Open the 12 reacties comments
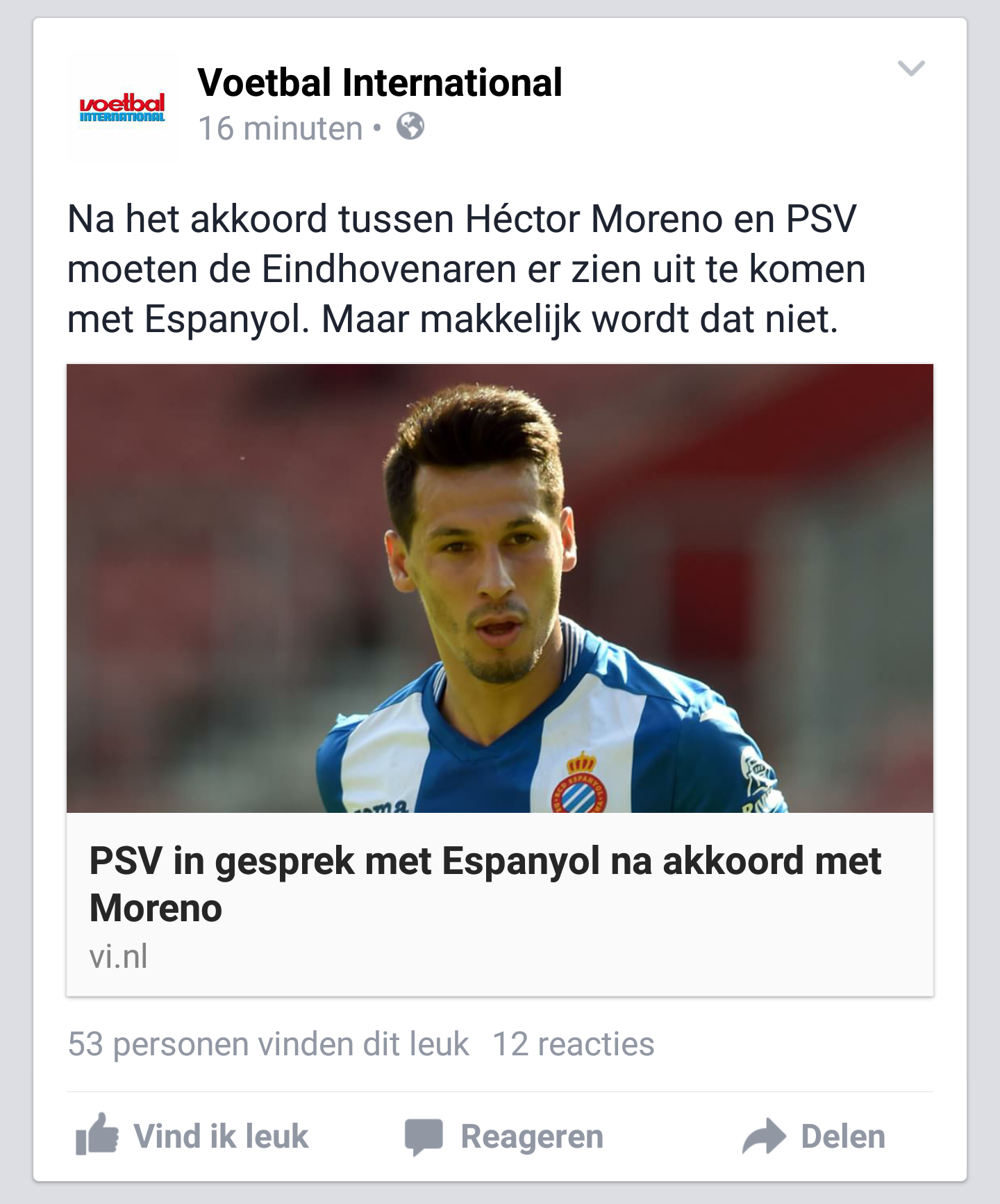 574,1044
